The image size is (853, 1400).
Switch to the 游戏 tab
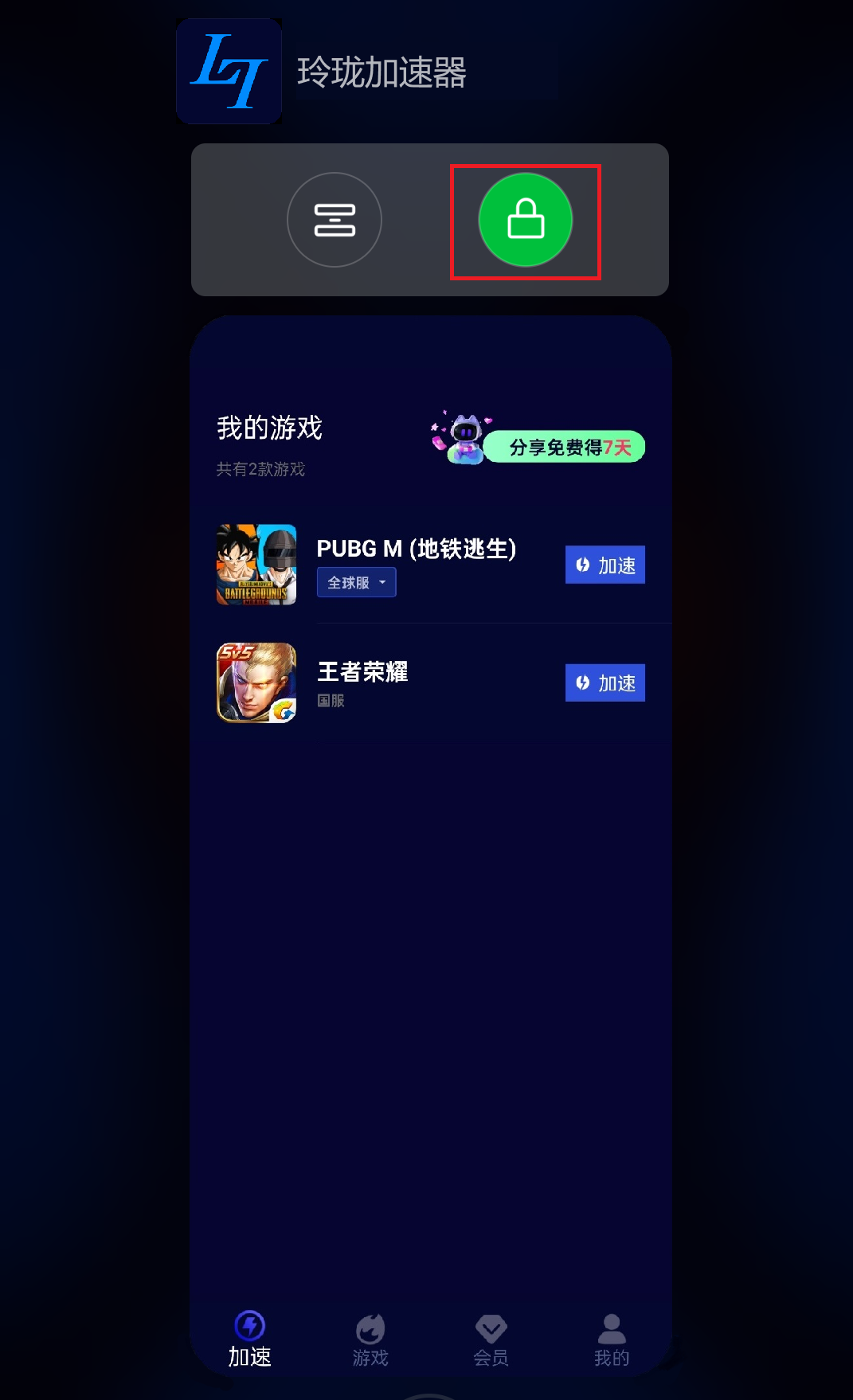(370, 1339)
